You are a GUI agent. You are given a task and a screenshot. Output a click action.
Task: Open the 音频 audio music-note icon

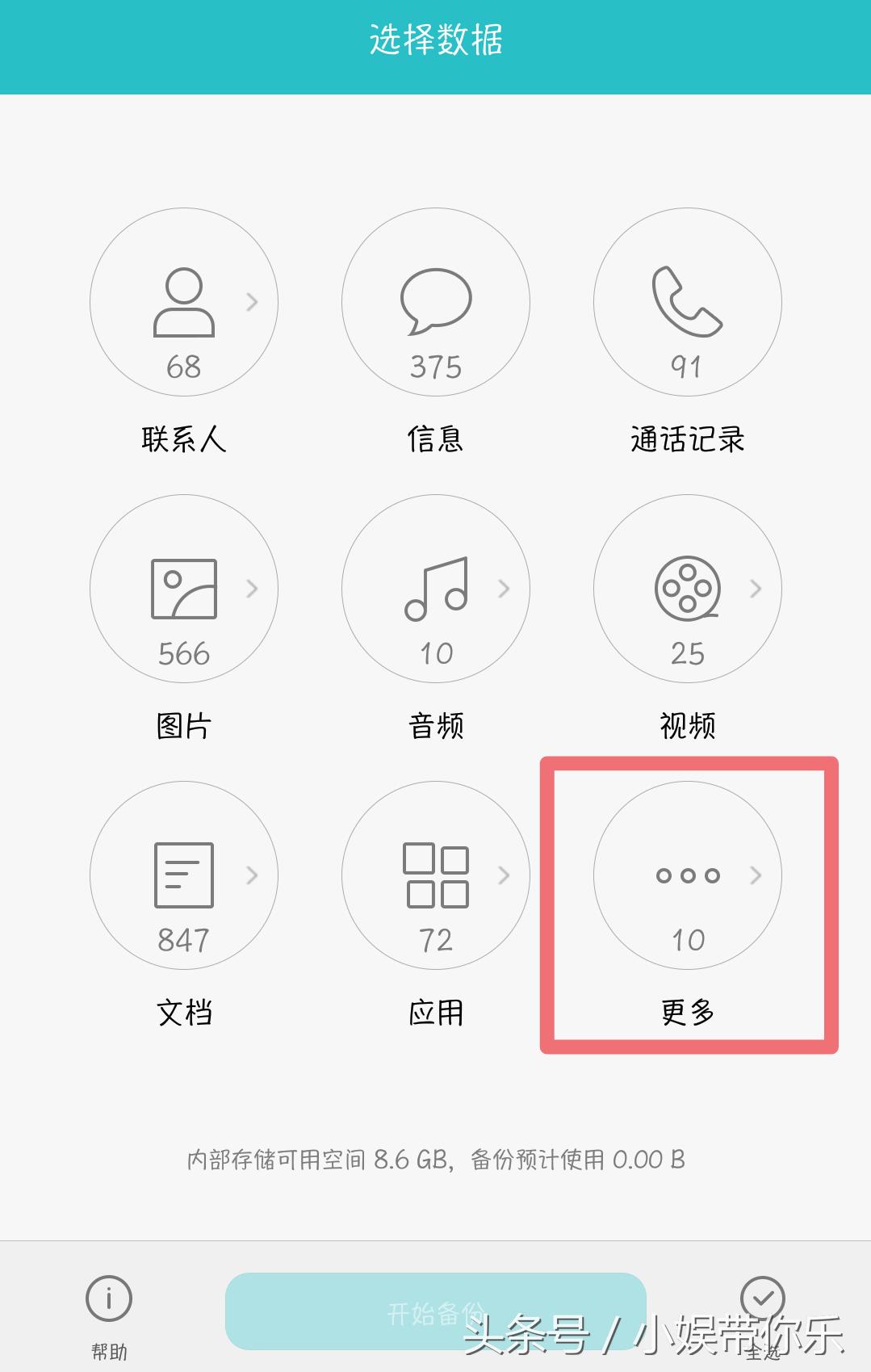click(x=435, y=588)
